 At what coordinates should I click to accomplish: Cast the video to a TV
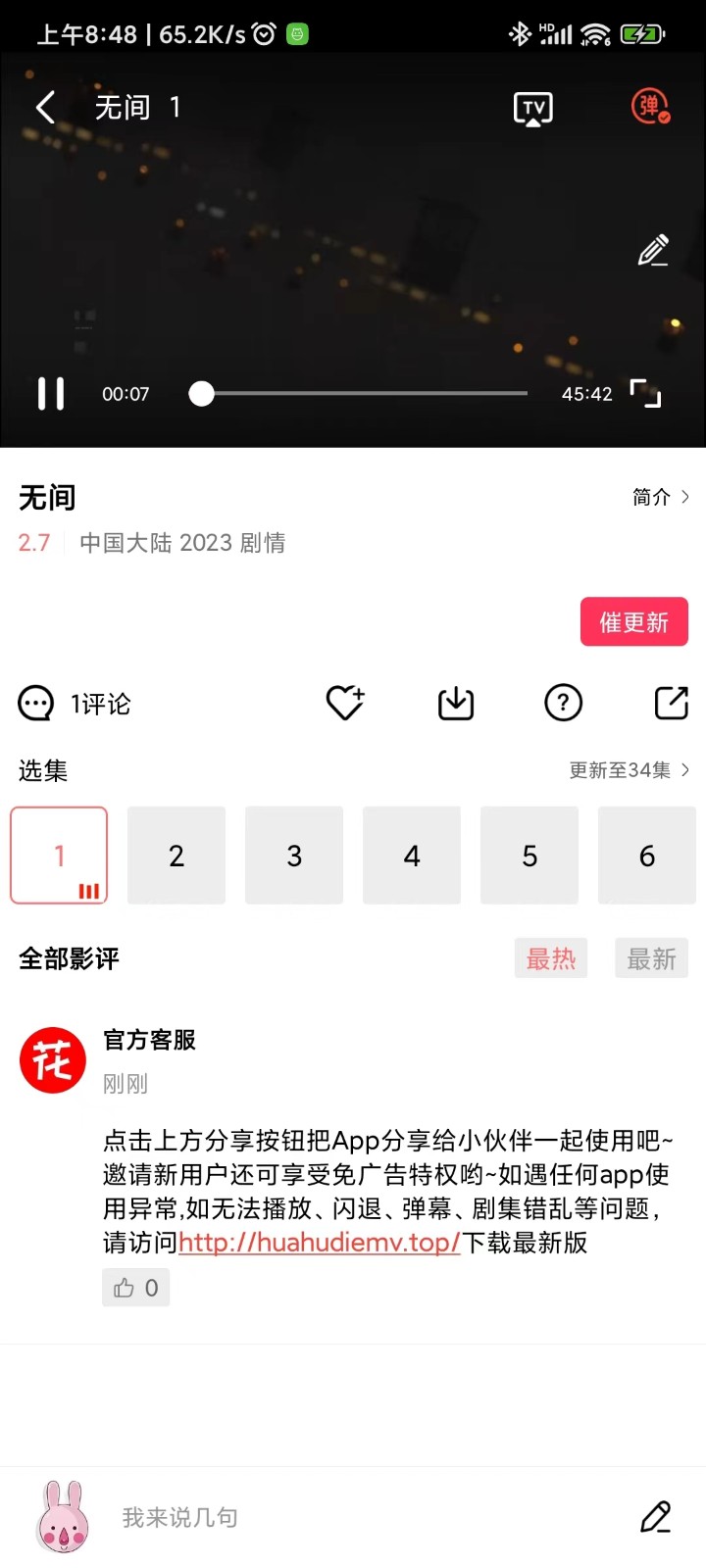tap(533, 108)
